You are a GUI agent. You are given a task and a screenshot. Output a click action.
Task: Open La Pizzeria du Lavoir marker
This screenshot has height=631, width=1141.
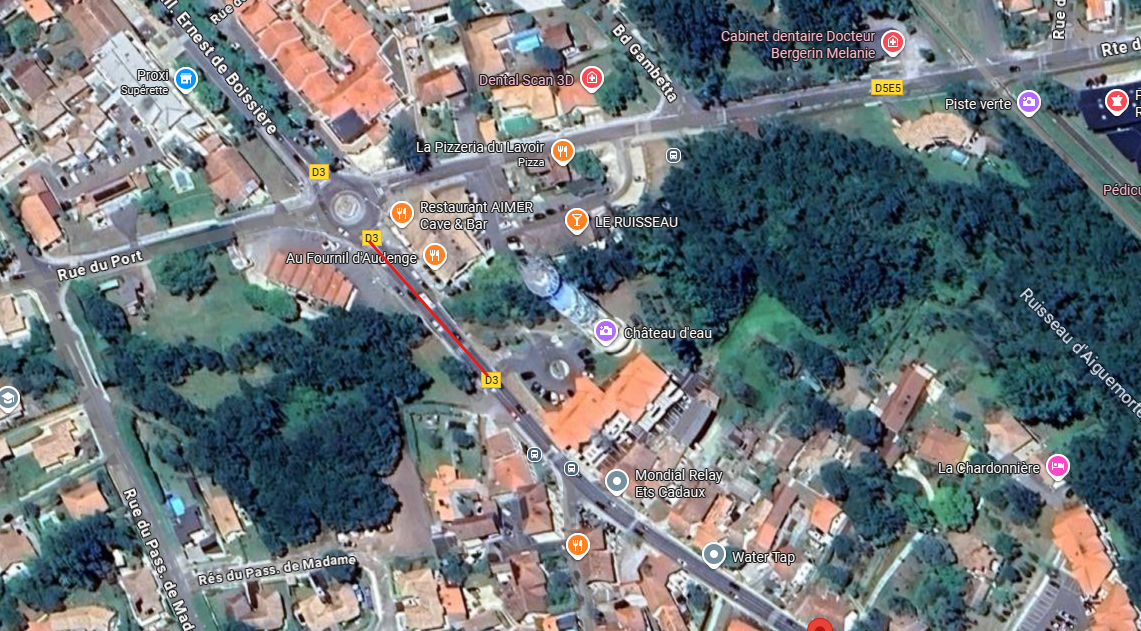563,151
